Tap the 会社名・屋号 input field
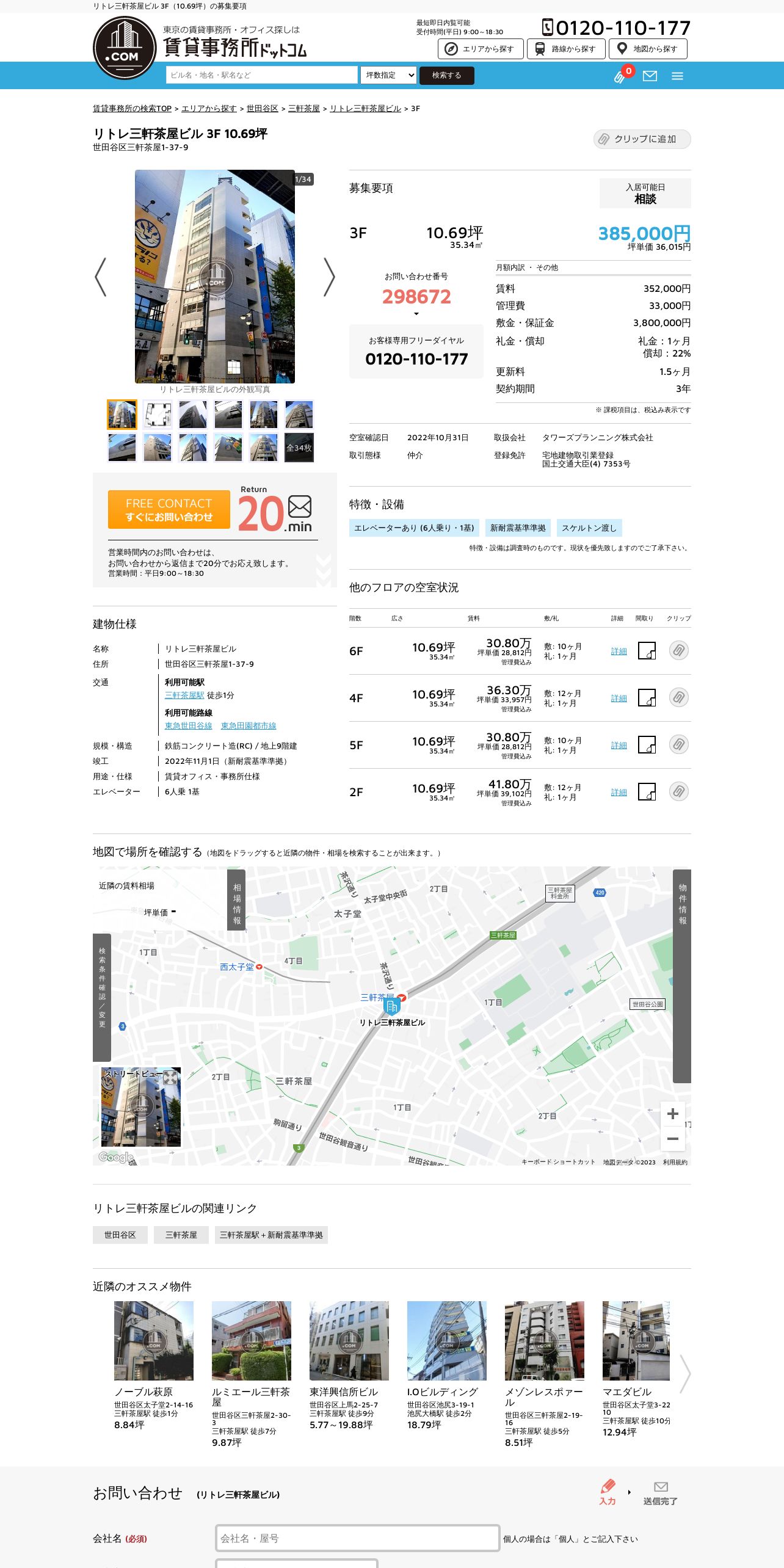 pyautogui.click(x=357, y=1538)
